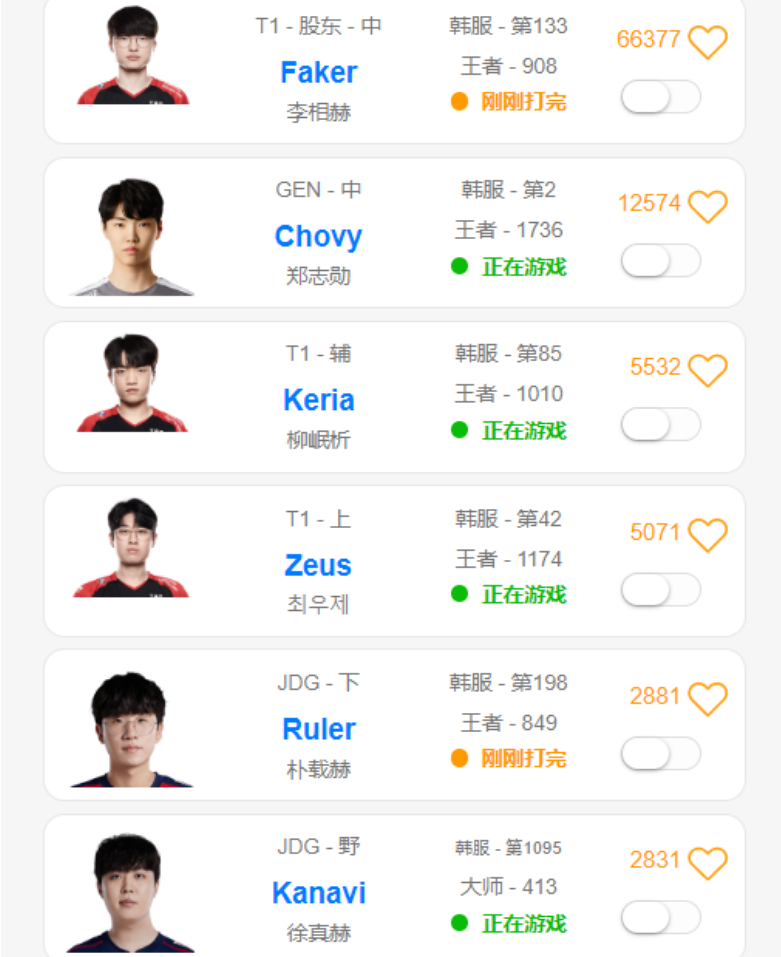Favorite Keria with the heart icon
781x957 pixels.
pyautogui.click(x=709, y=369)
